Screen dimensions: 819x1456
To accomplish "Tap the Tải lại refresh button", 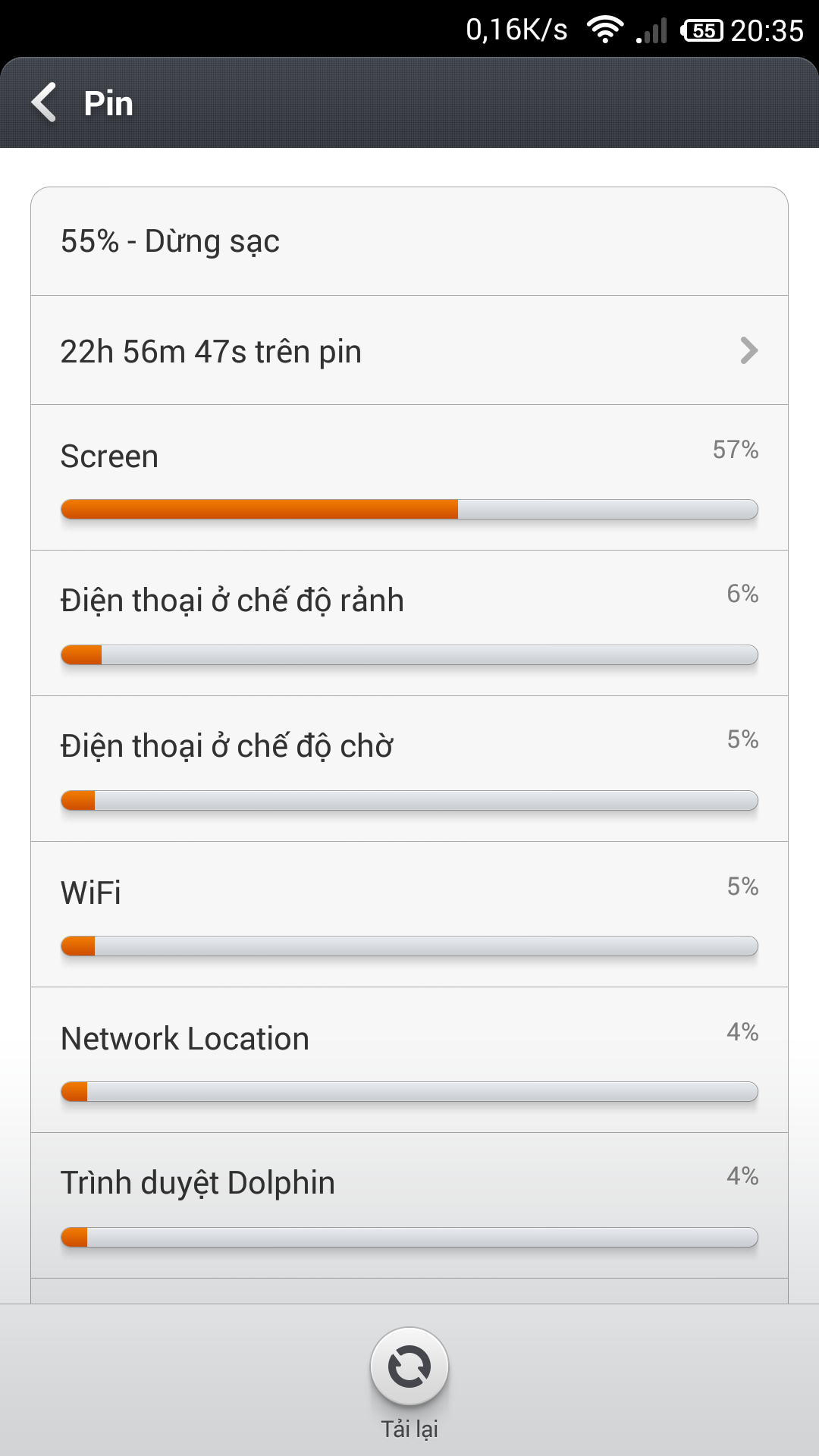I will (409, 1367).
